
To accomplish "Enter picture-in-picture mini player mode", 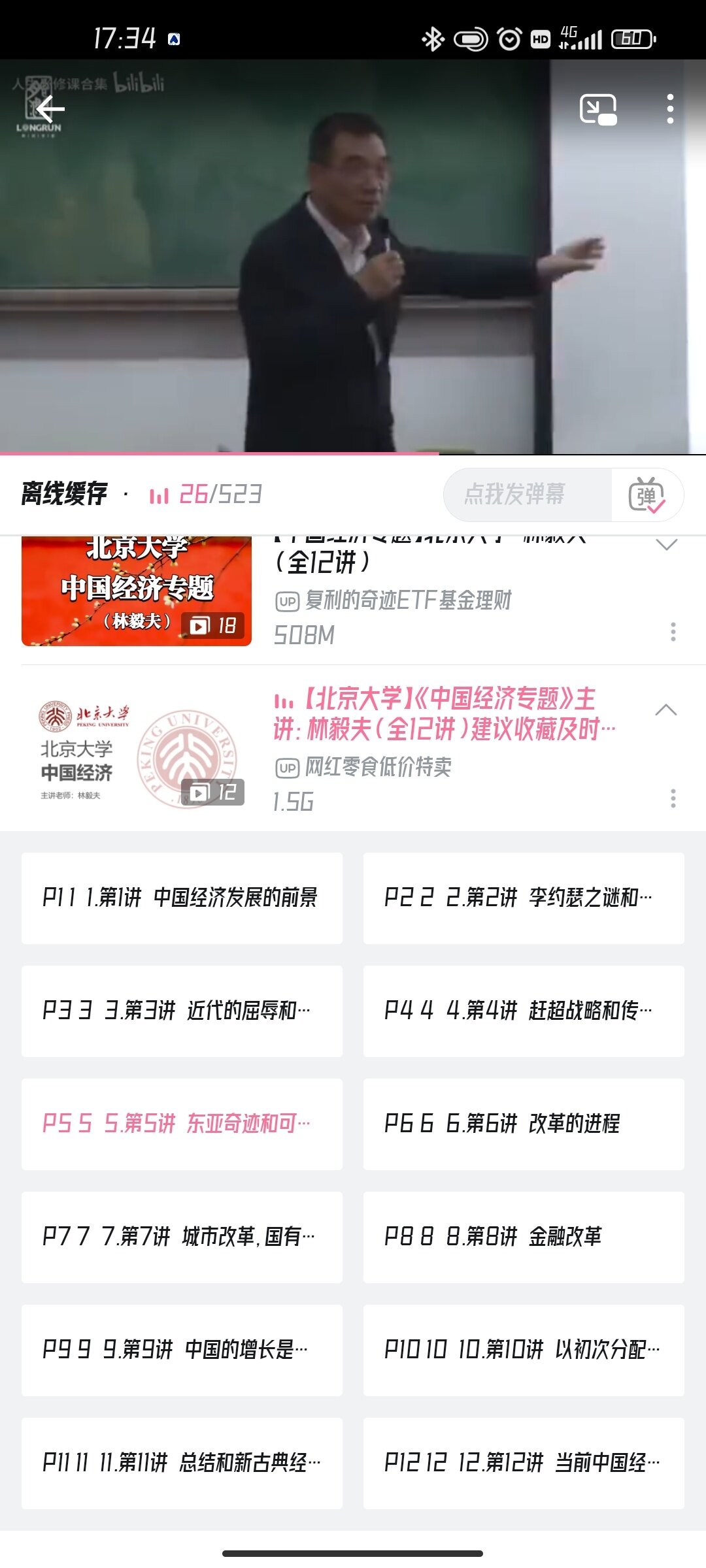I will point(598,109).
